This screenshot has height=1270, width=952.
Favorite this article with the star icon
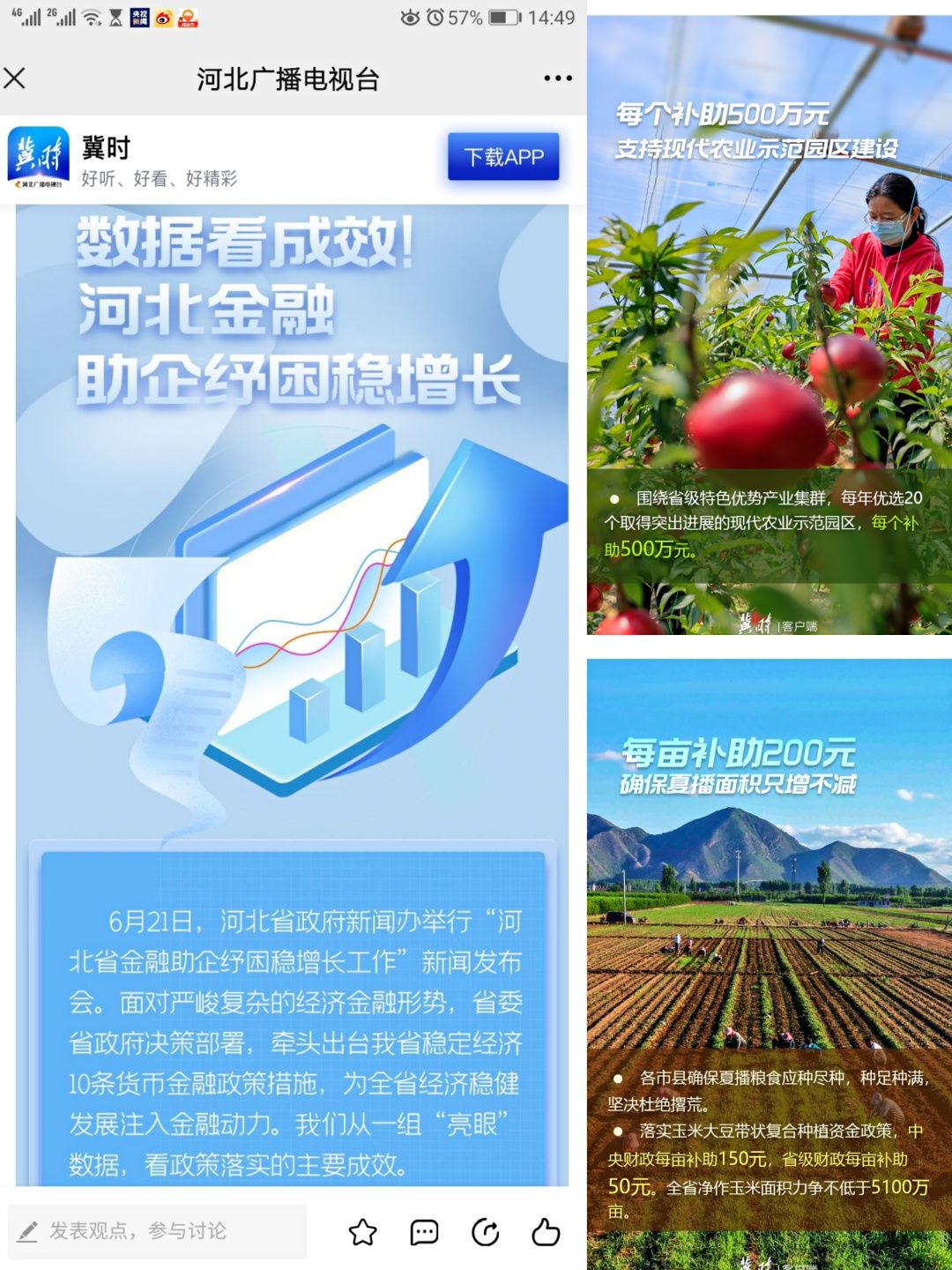(363, 1232)
